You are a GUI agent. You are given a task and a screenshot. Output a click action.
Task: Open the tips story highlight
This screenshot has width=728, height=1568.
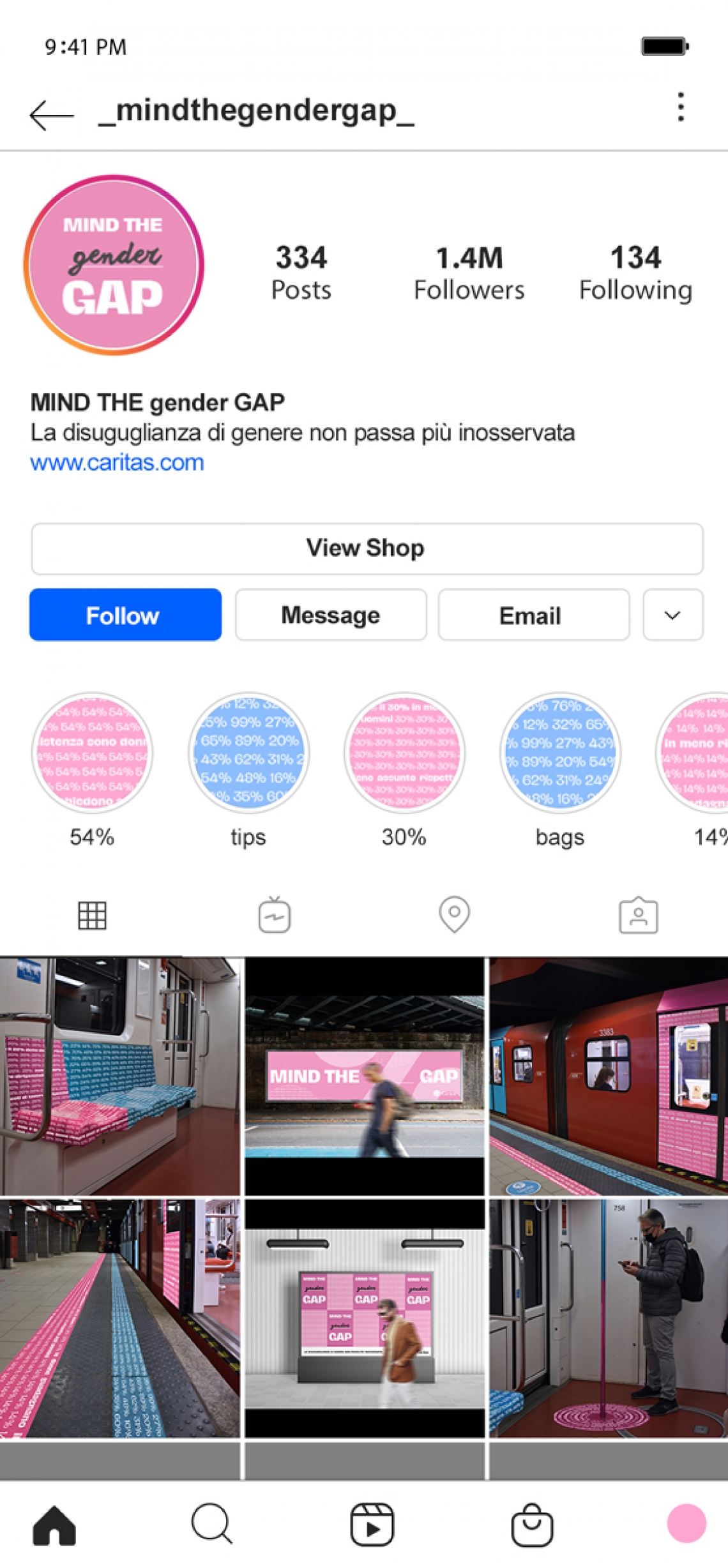[248, 753]
